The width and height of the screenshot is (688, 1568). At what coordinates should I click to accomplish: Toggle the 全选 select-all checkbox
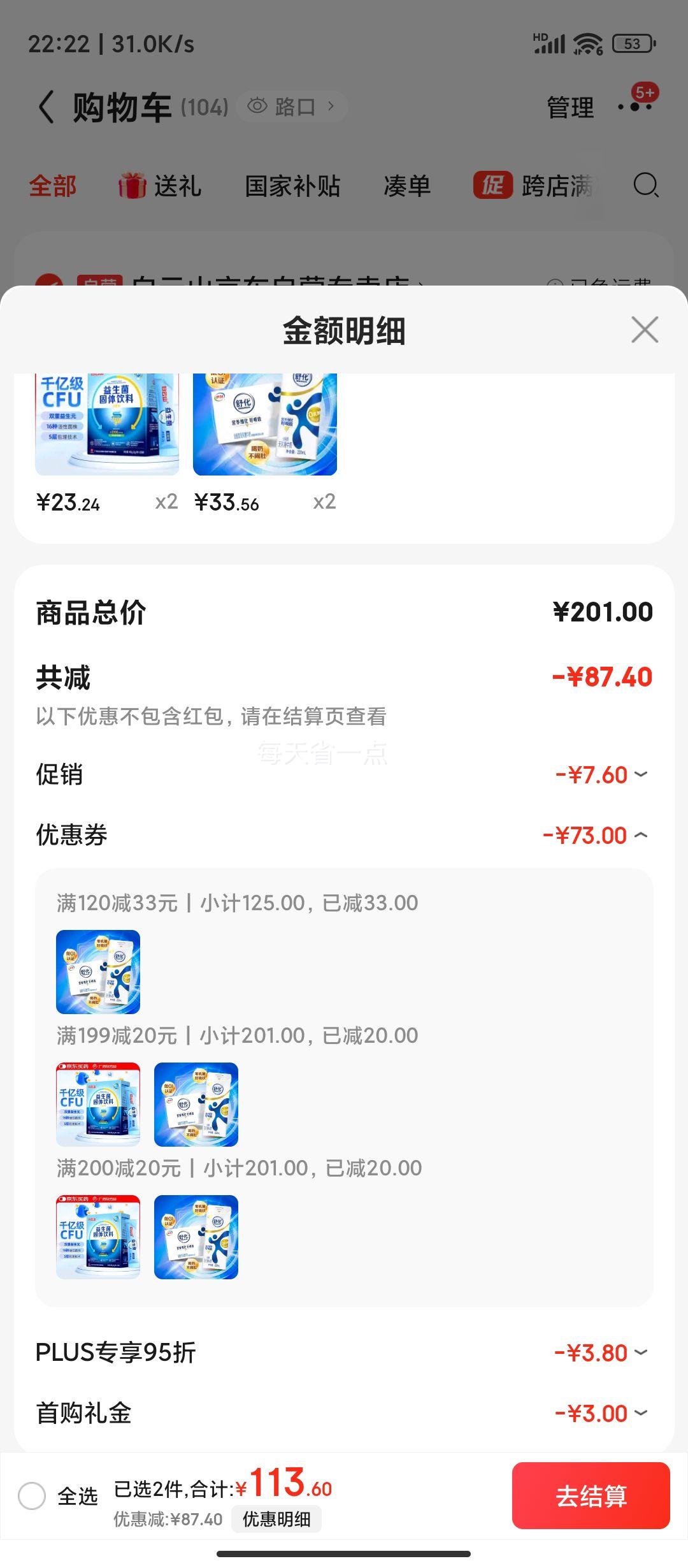click(32, 1495)
